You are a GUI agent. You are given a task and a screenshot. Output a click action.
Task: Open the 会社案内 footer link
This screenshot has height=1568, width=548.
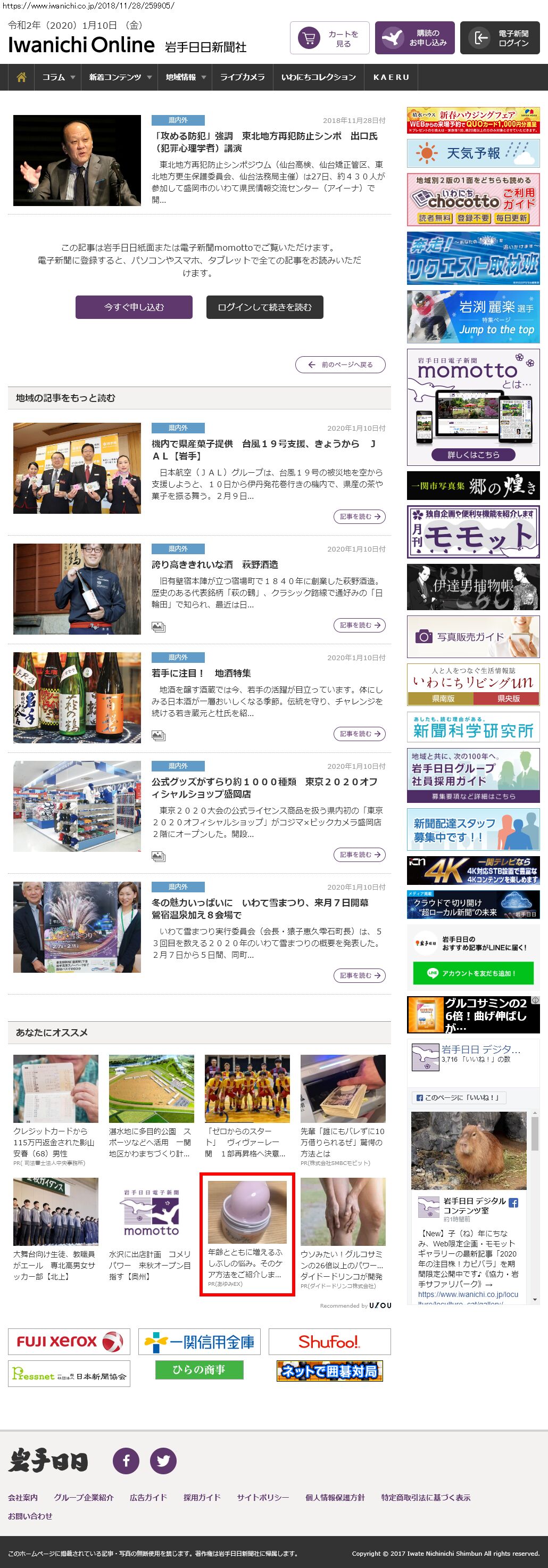[22, 1497]
